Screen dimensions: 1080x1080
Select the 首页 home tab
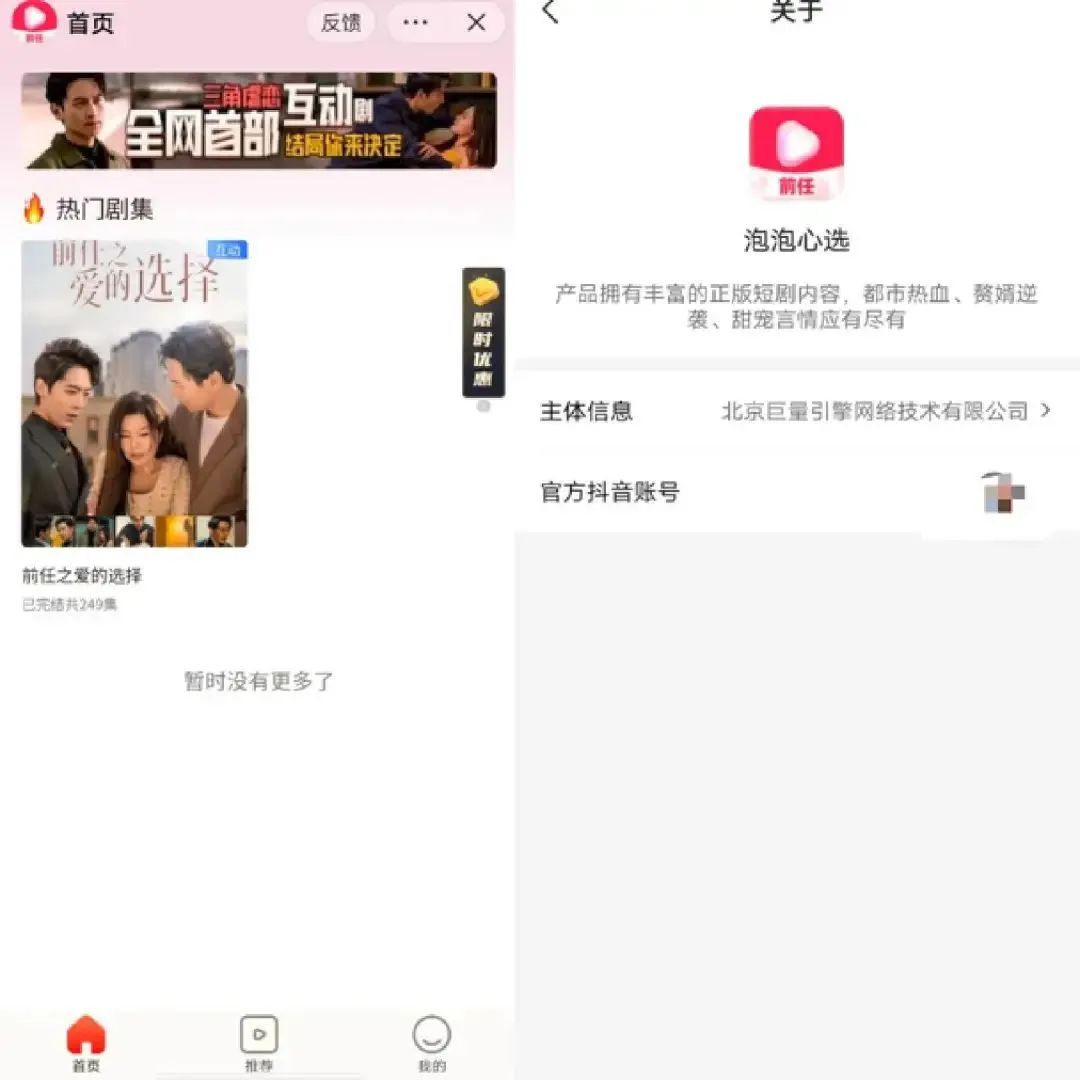(x=86, y=1044)
